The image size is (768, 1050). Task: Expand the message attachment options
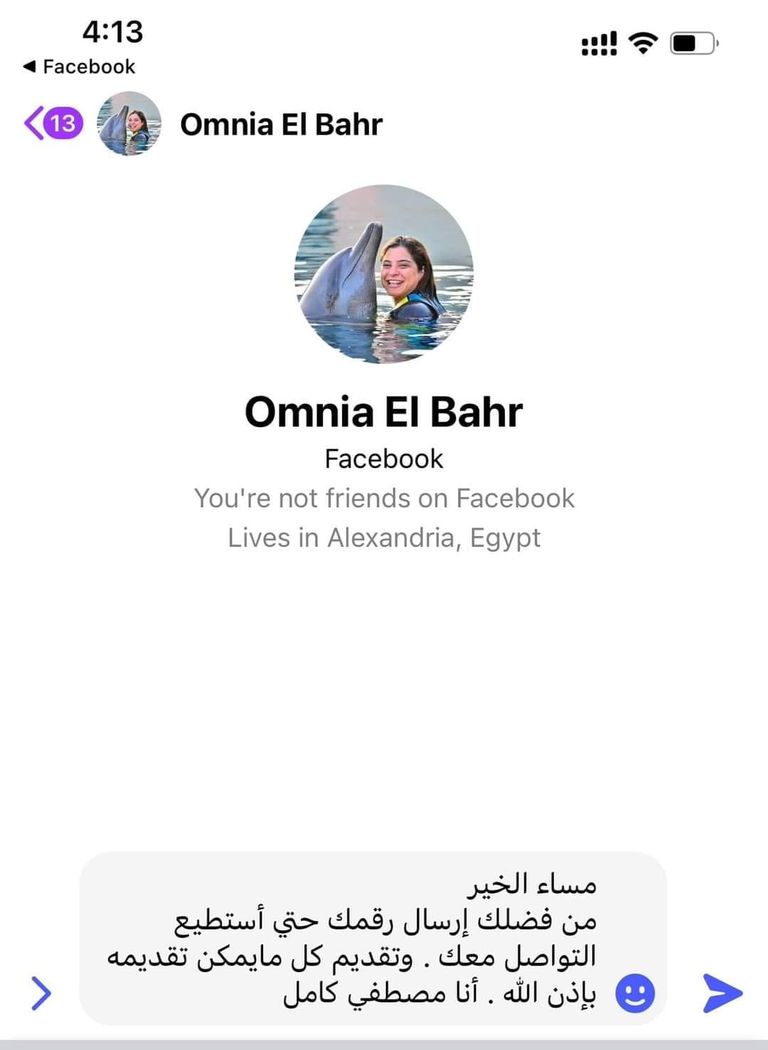(41, 993)
